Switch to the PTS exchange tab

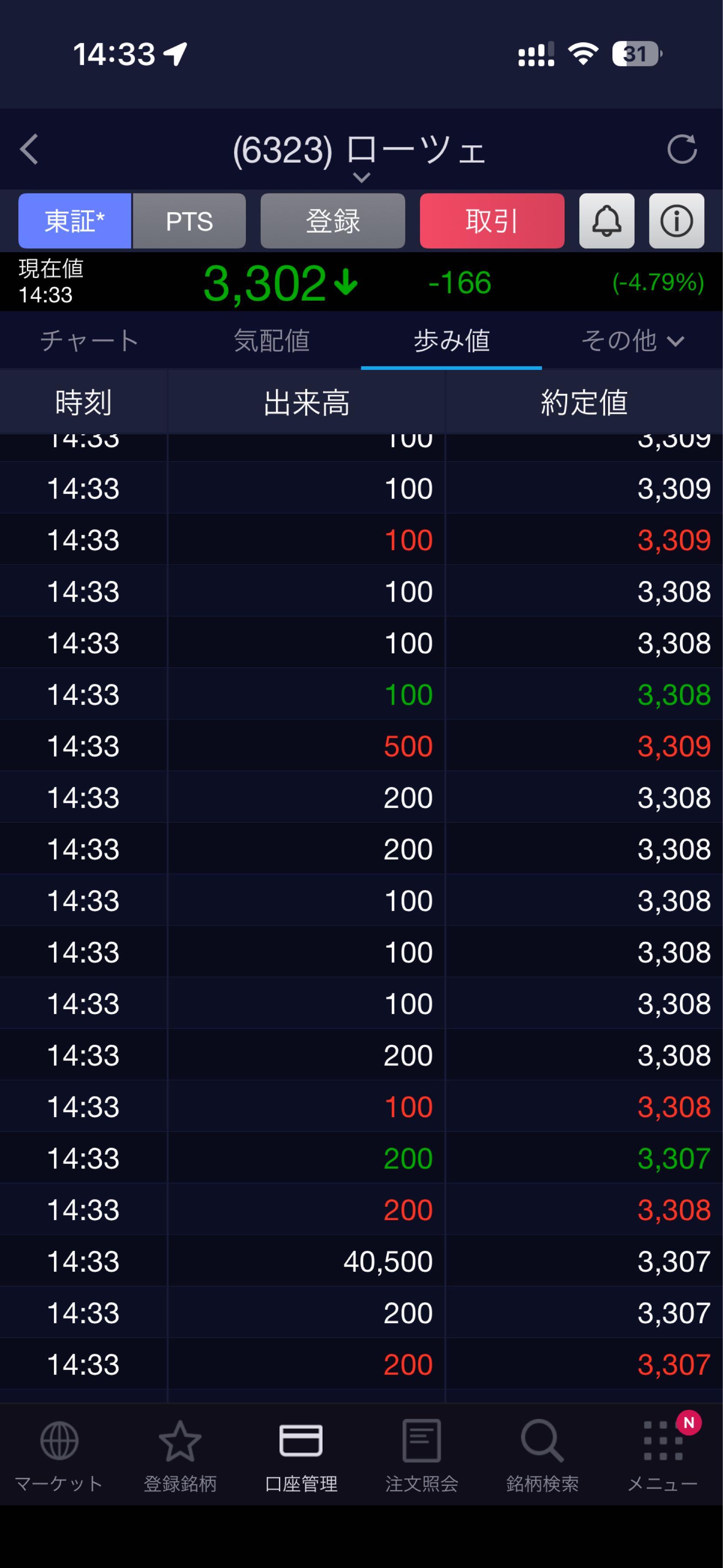click(x=189, y=221)
